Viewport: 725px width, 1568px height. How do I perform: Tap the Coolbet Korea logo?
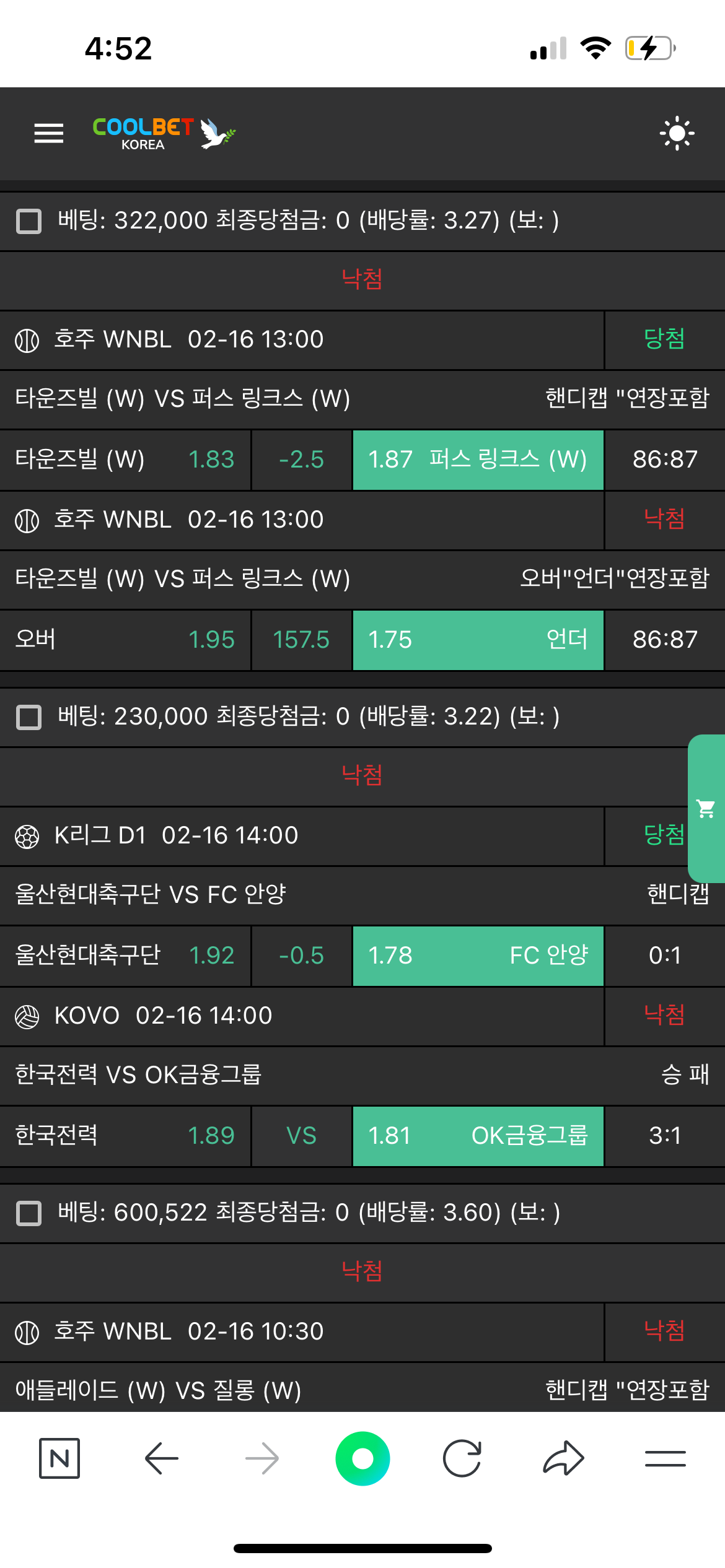(x=164, y=133)
